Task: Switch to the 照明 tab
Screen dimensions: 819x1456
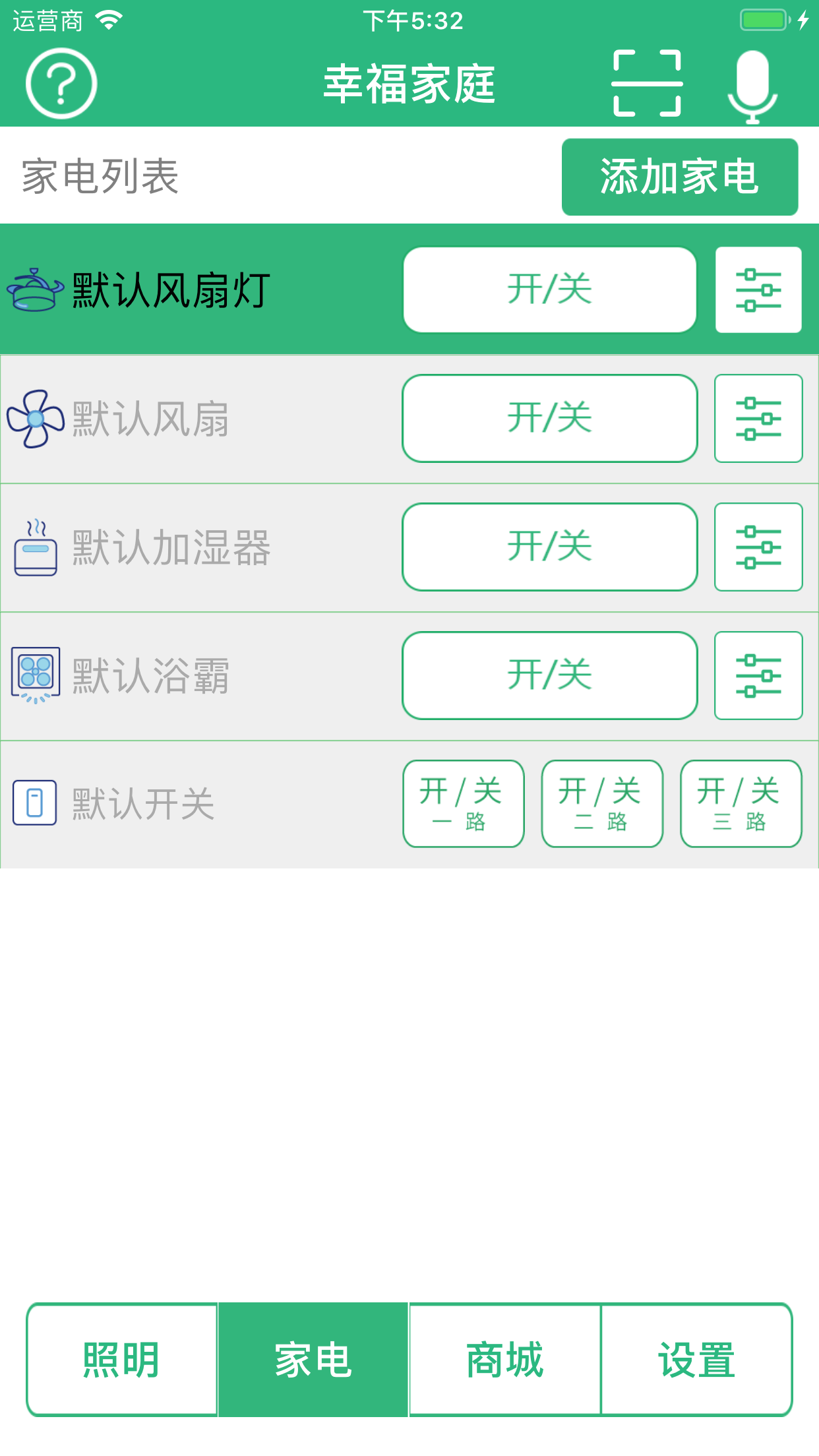Action: [x=119, y=1360]
